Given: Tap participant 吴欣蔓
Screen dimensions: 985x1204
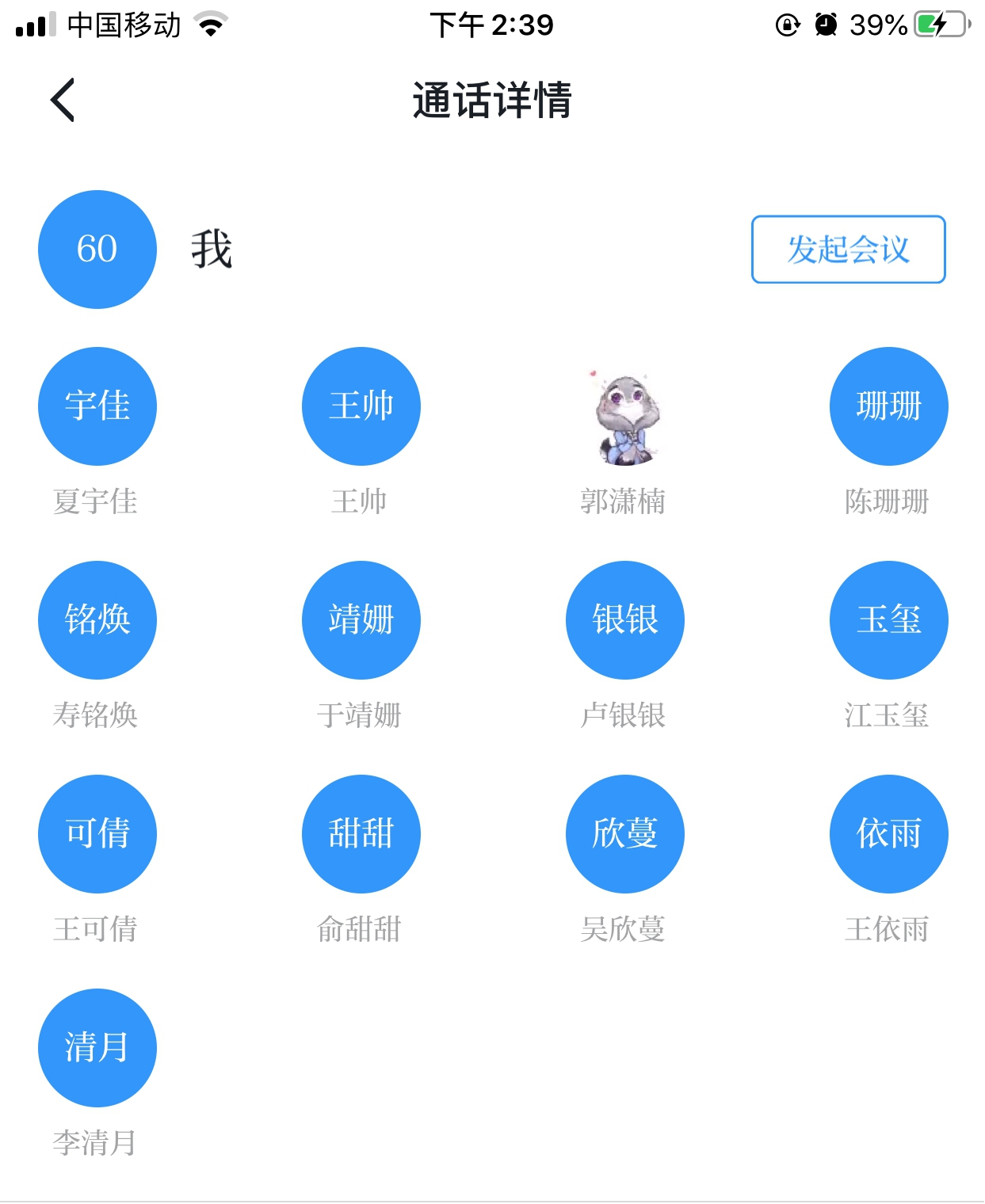Looking at the screenshot, I should [x=625, y=834].
